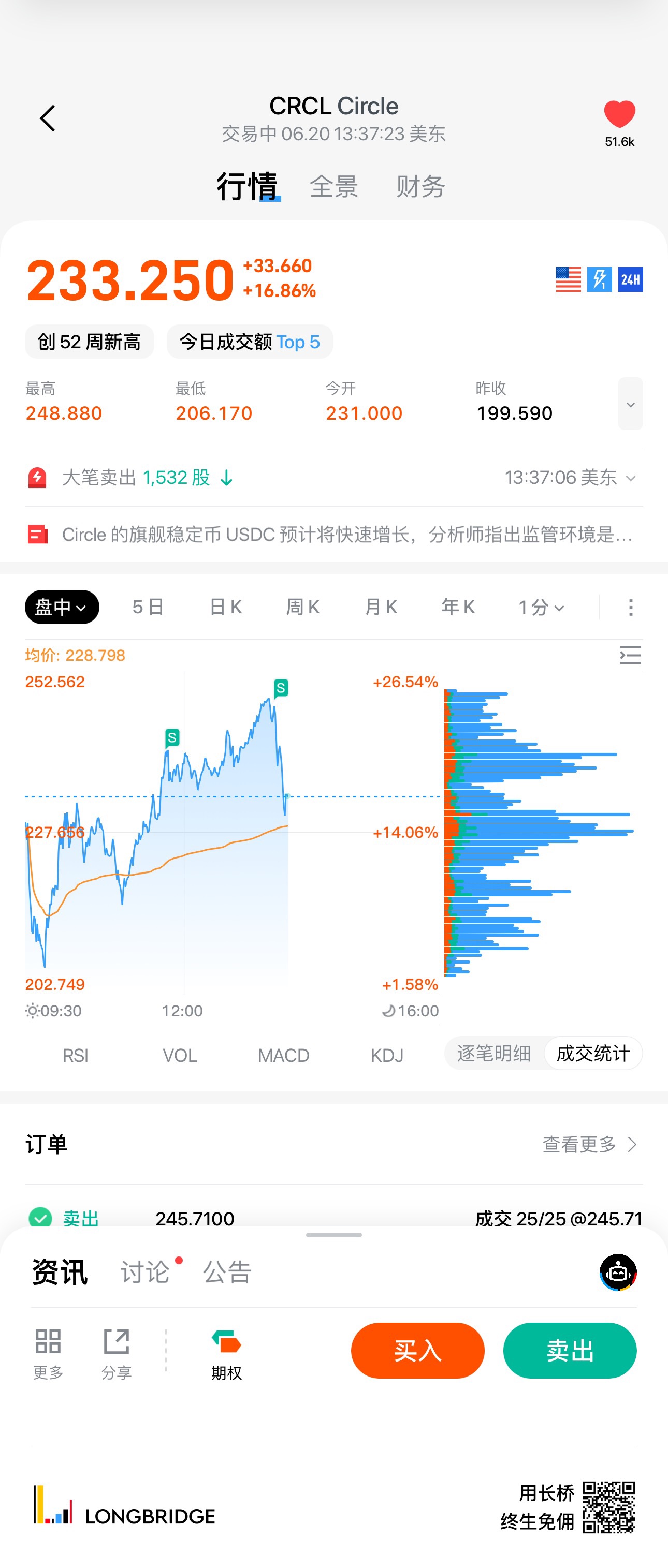Open 期权 options
The image size is (668, 1568).
point(226,1354)
